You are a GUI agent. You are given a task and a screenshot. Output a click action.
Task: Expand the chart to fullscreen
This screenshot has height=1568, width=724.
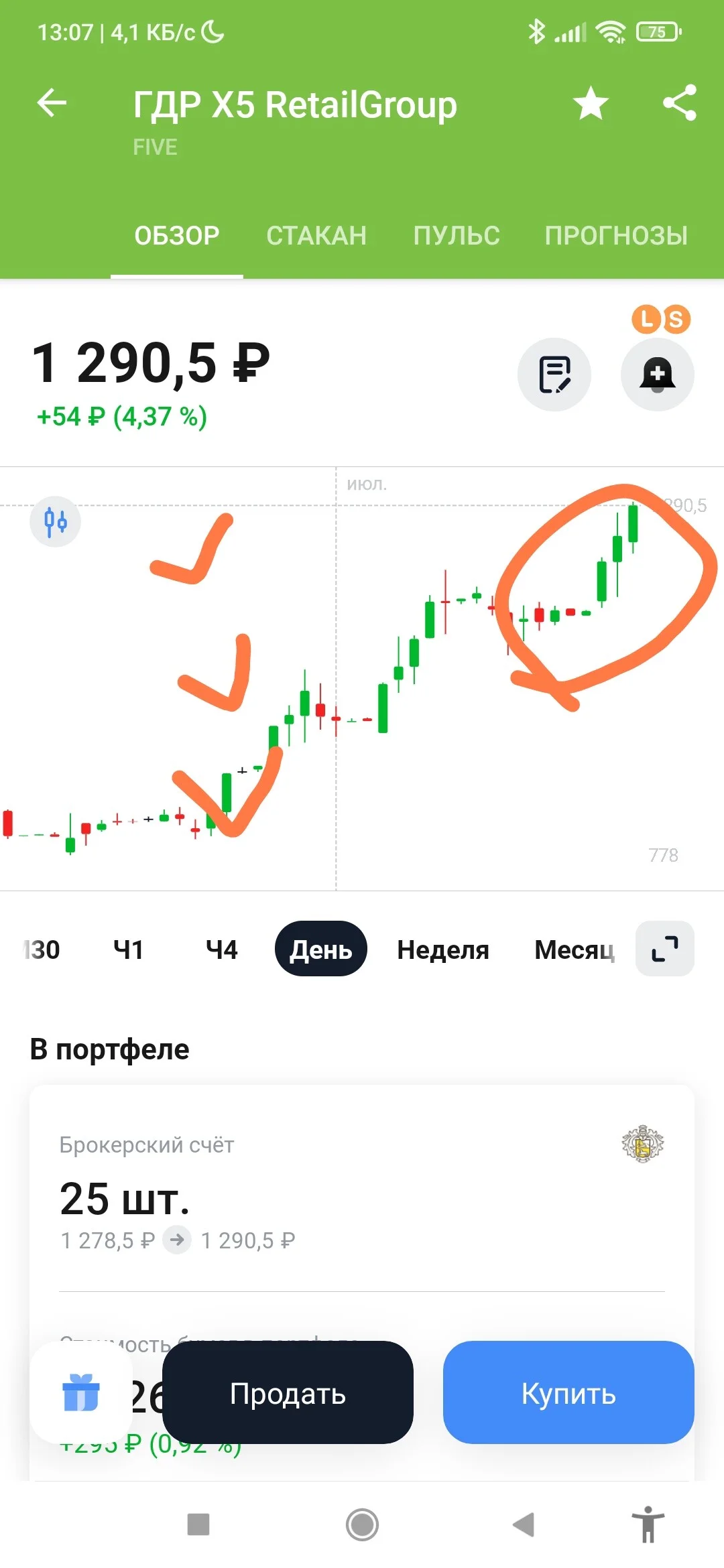tap(665, 949)
